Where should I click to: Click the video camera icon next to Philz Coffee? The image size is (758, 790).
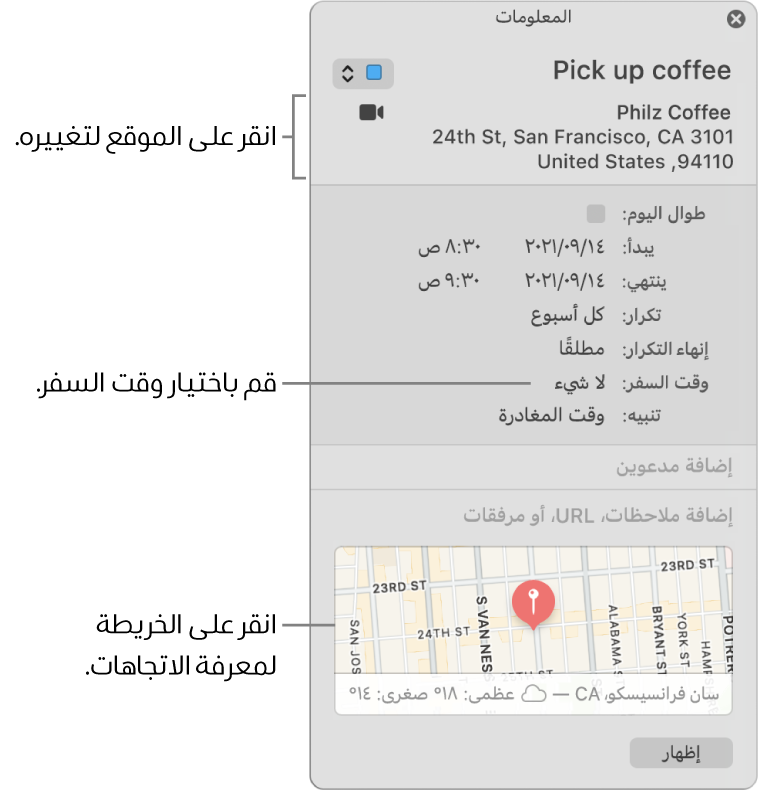coord(372,113)
